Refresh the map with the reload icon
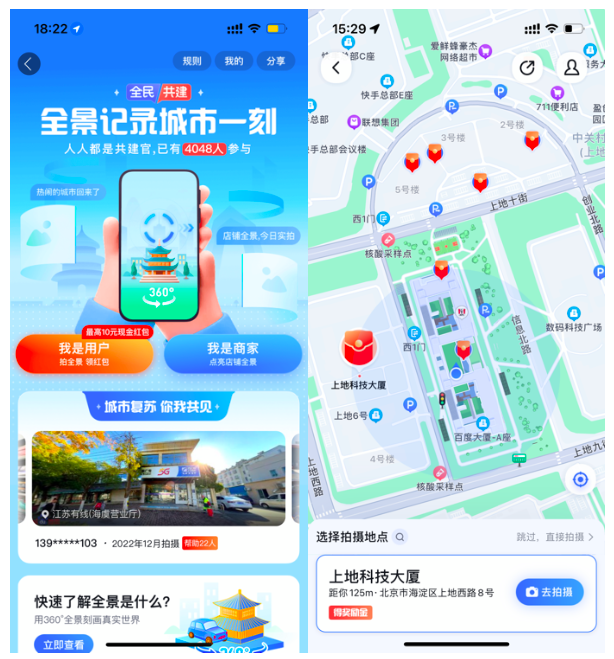Screen dimensions: 614x659 (527, 67)
